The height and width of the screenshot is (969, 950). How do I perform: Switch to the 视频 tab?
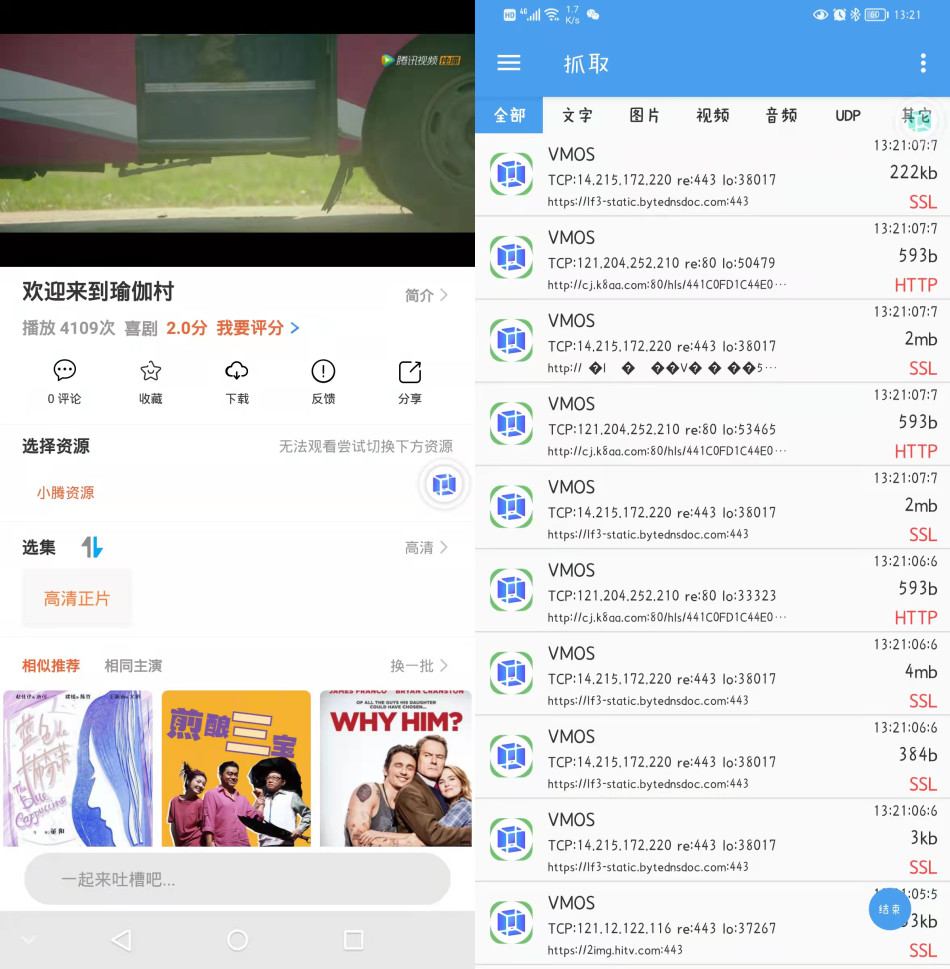[x=712, y=115]
